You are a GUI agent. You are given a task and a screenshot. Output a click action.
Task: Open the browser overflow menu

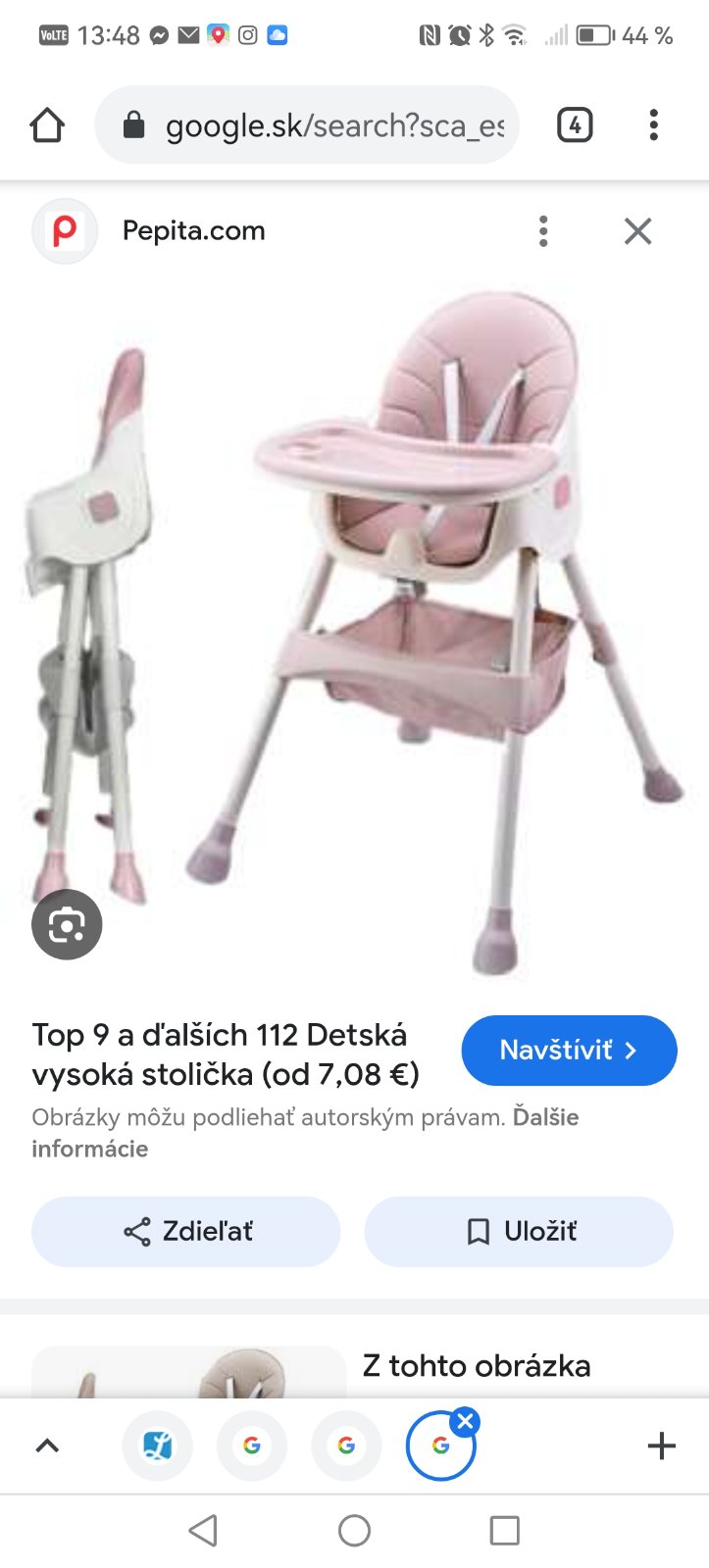tap(653, 125)
